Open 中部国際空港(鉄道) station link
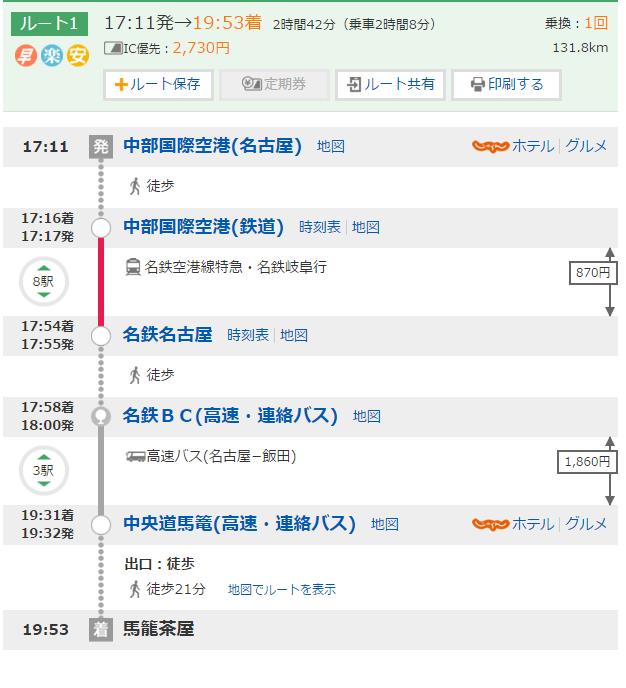 (x=203, y=227)
